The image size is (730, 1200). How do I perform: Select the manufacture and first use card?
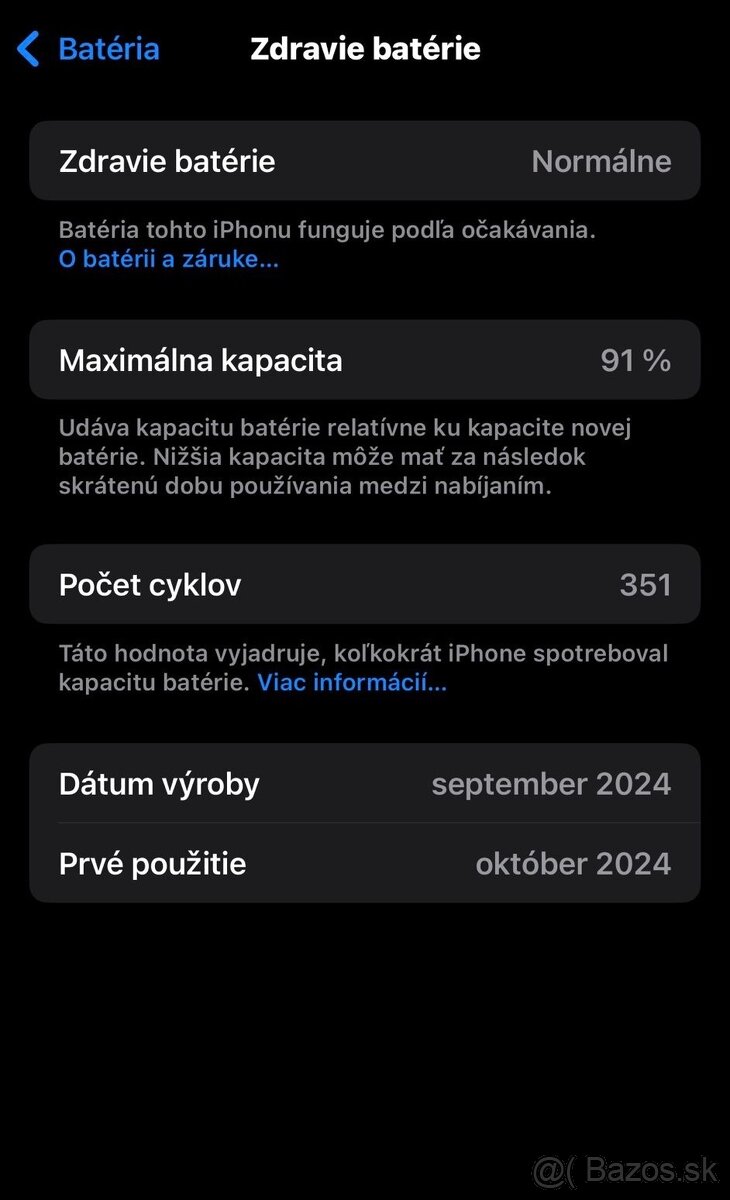pos(365,823)
